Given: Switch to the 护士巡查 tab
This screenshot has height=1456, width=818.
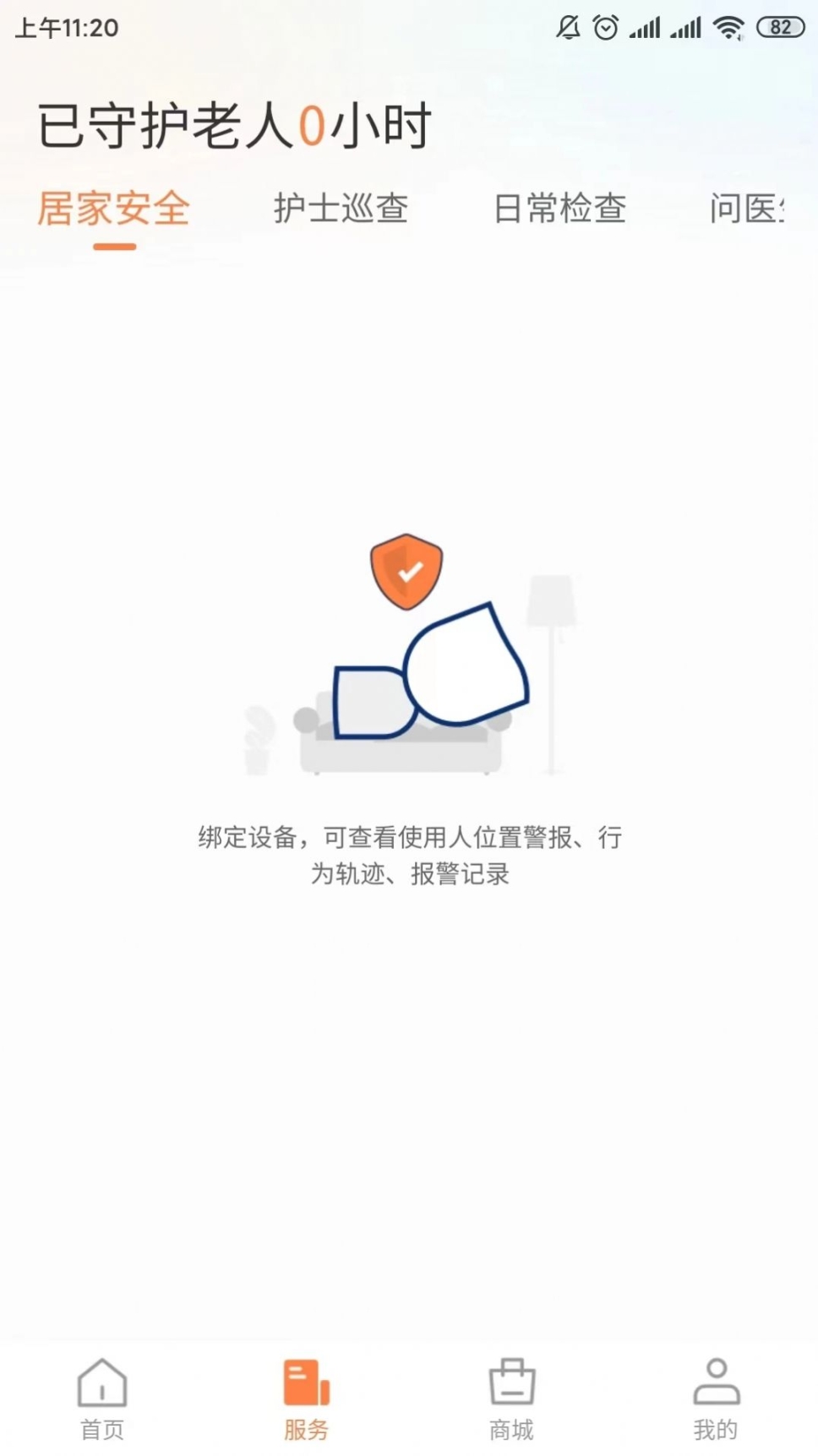Looking at the screenshot, I should pos(341,209).
